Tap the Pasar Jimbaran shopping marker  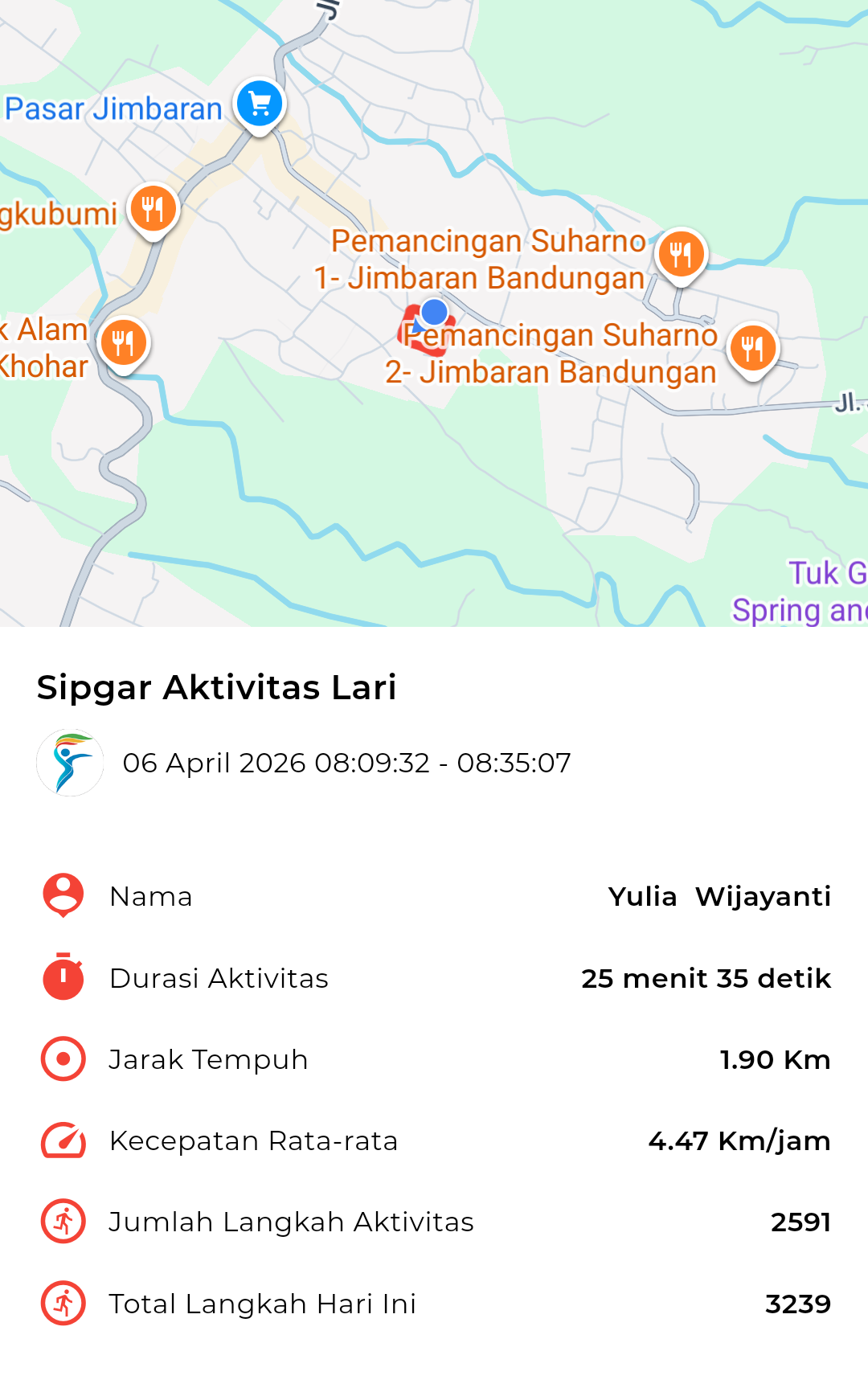click(x=260, y=104)
